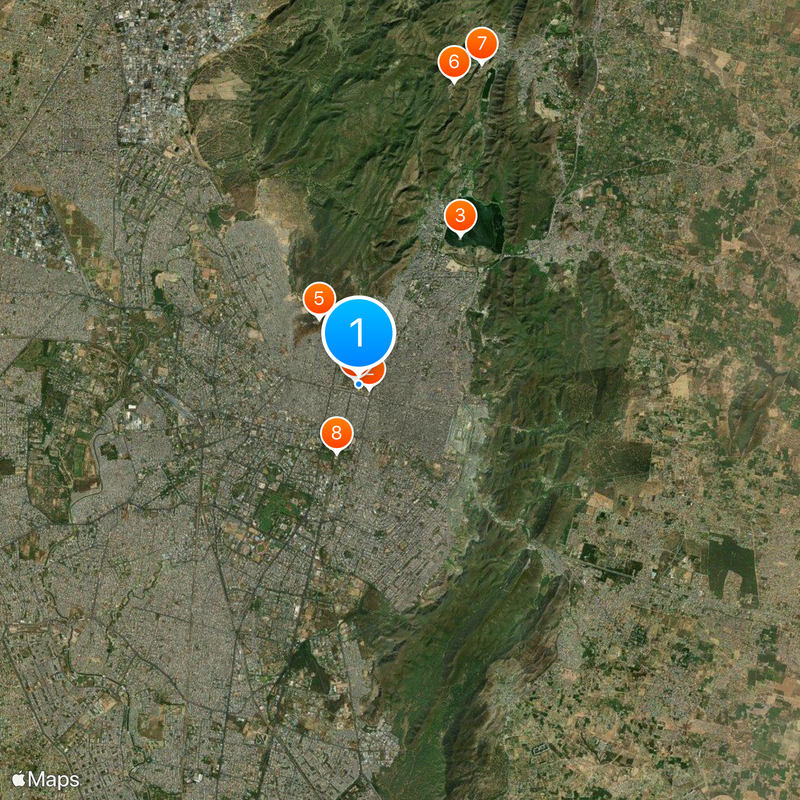Select map pin number 6
Viewport: 800px width, 800px height.
coord(454,62)
